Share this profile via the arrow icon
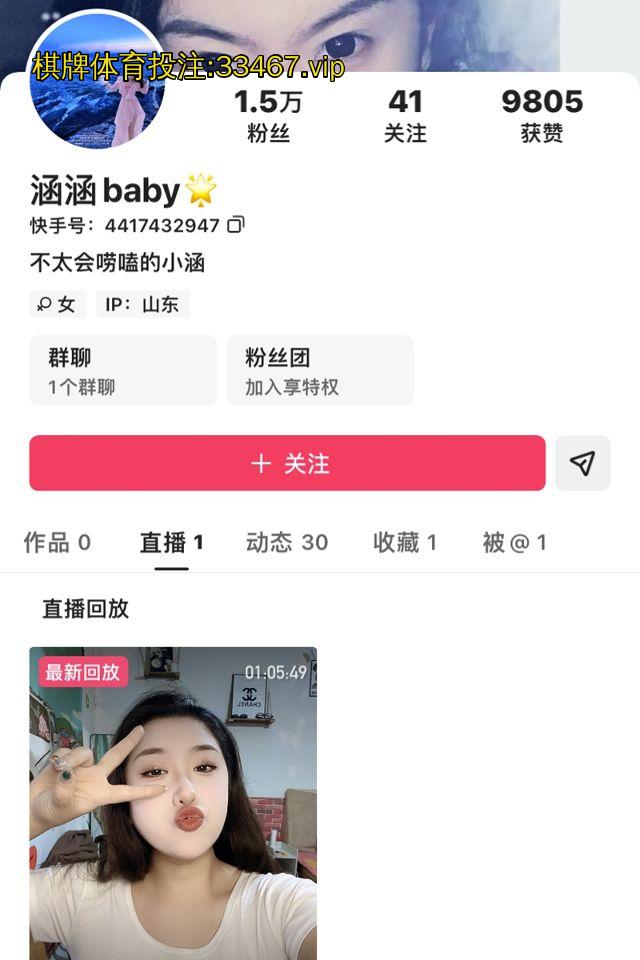The width and height of the screenshot is (640, 960). pos(583,463)
